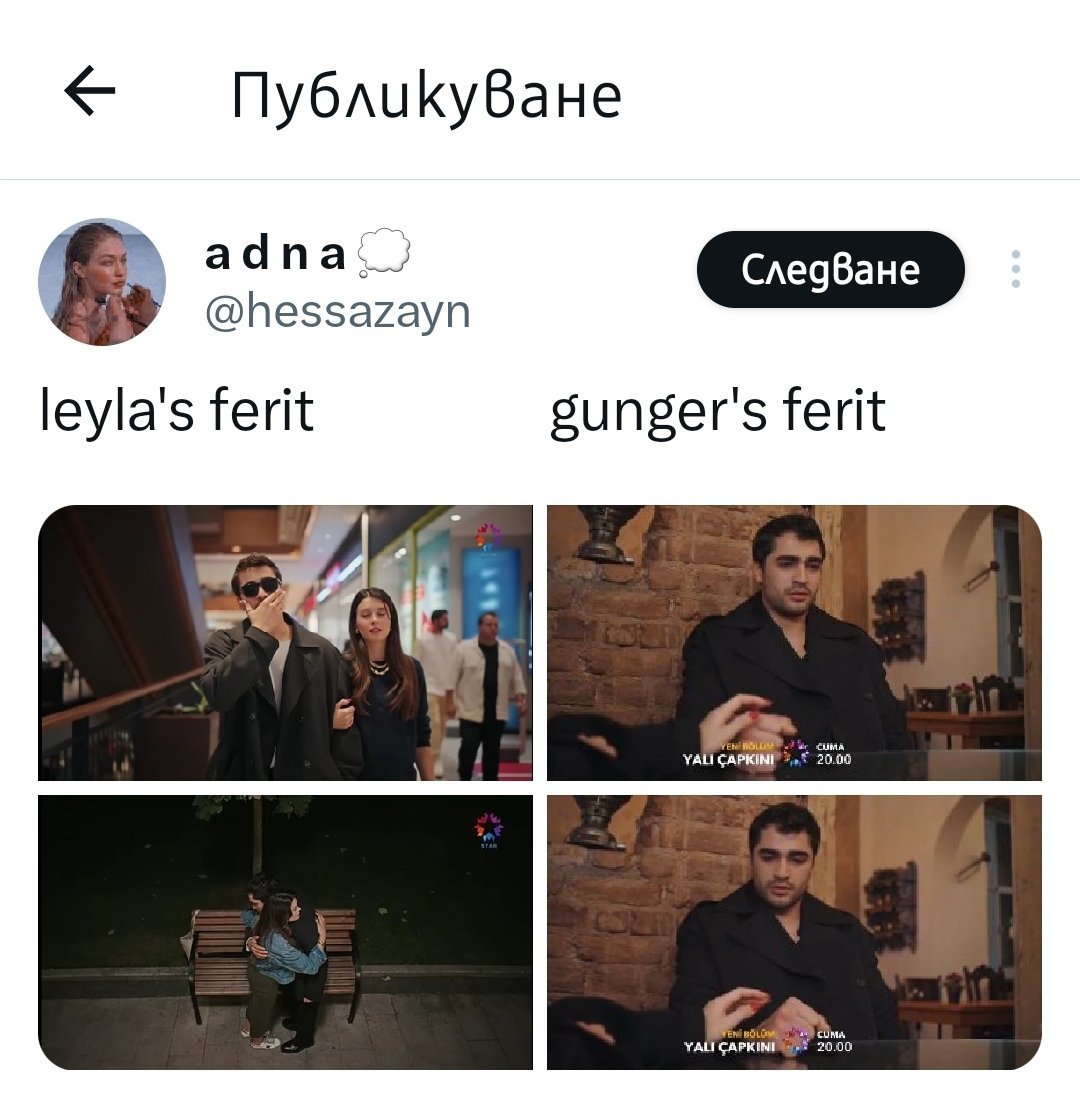This screenshot has height=1115, width=1080.
Task: Go back using the arrow icon
Action: pyautogui.click(x=90, y=93)
